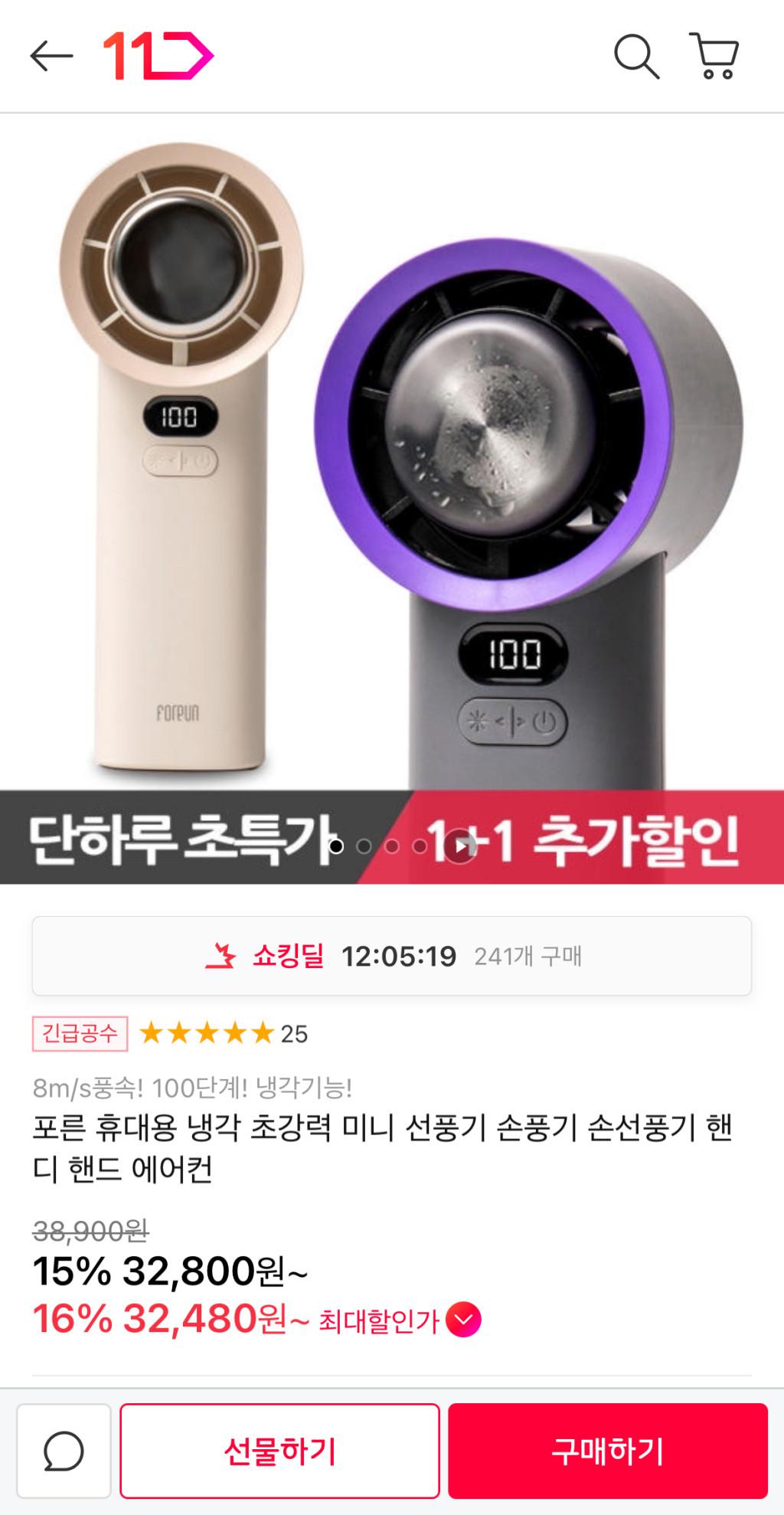Screen dimensions: 784x1515
Task: Expand the 최대할인가 discount details
Action: coord(463,1320)
